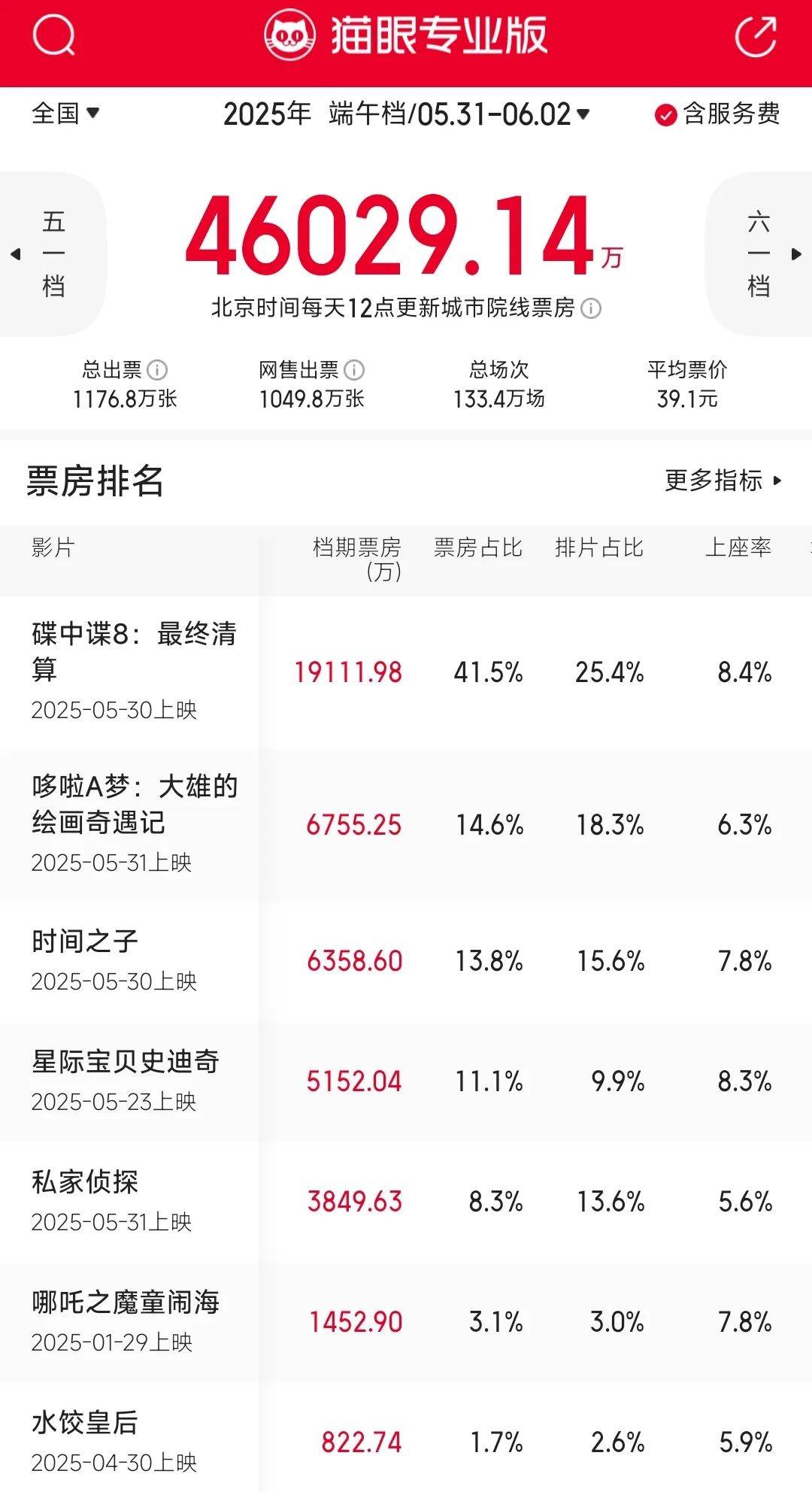Screen dimensions: 812x1492
Task: Tap info icon after 城市院线票房 note
Action: click(x=591, y=308)
